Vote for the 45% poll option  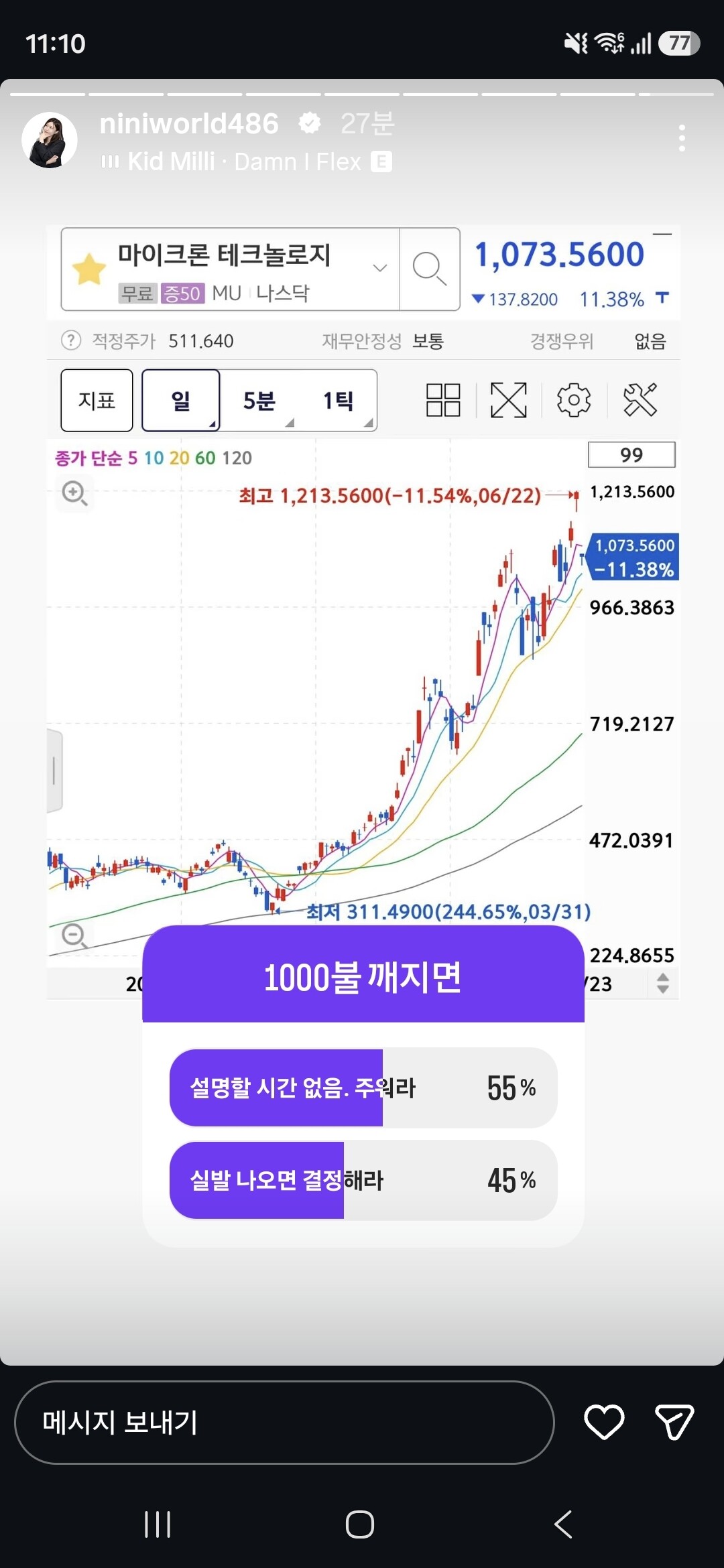click(363, 1180)
